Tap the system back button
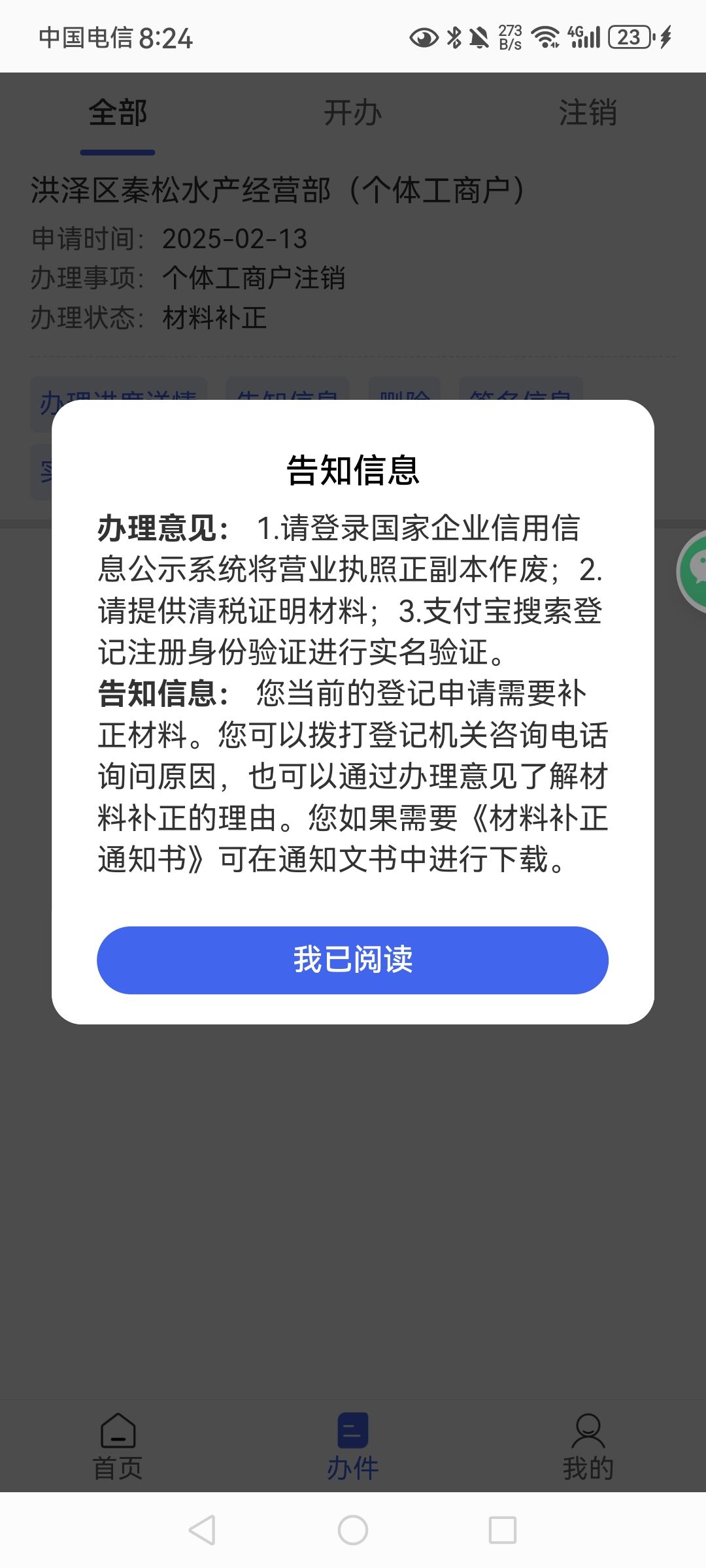Screen dimensions: 706x1568 pyautogui.click(x=202, y=1529)
